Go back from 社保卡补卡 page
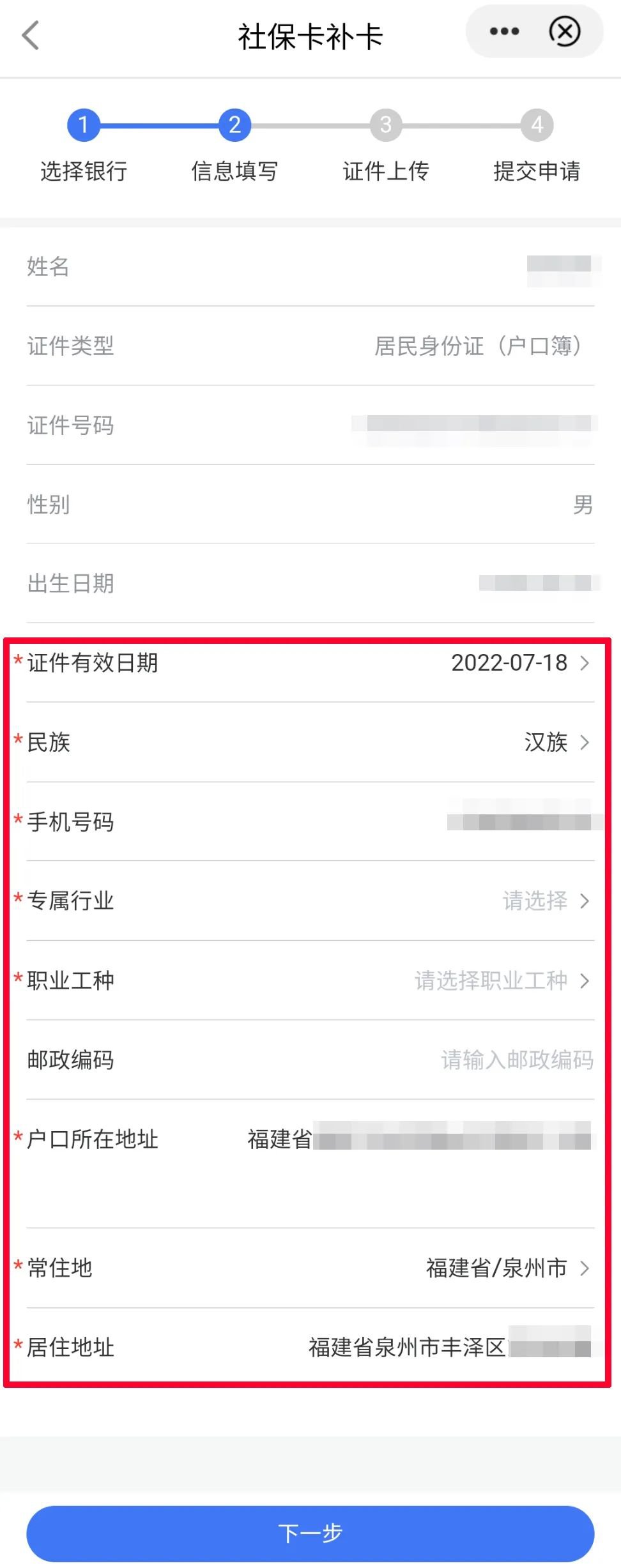This screenshot has width=621, height=1568. 31,35
